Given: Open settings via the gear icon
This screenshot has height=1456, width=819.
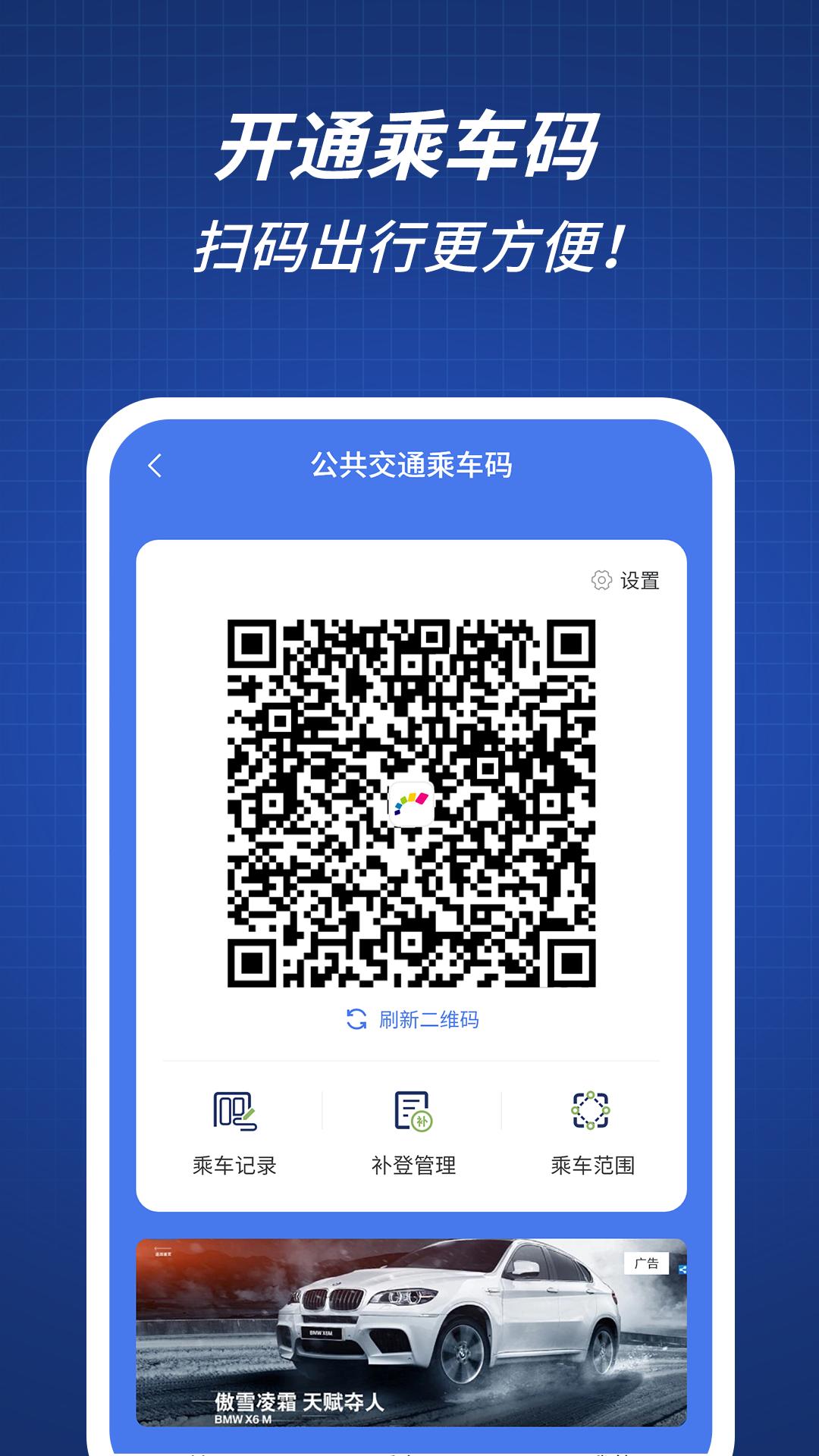Looking at the screenshot, I should (x=601, y=579).
